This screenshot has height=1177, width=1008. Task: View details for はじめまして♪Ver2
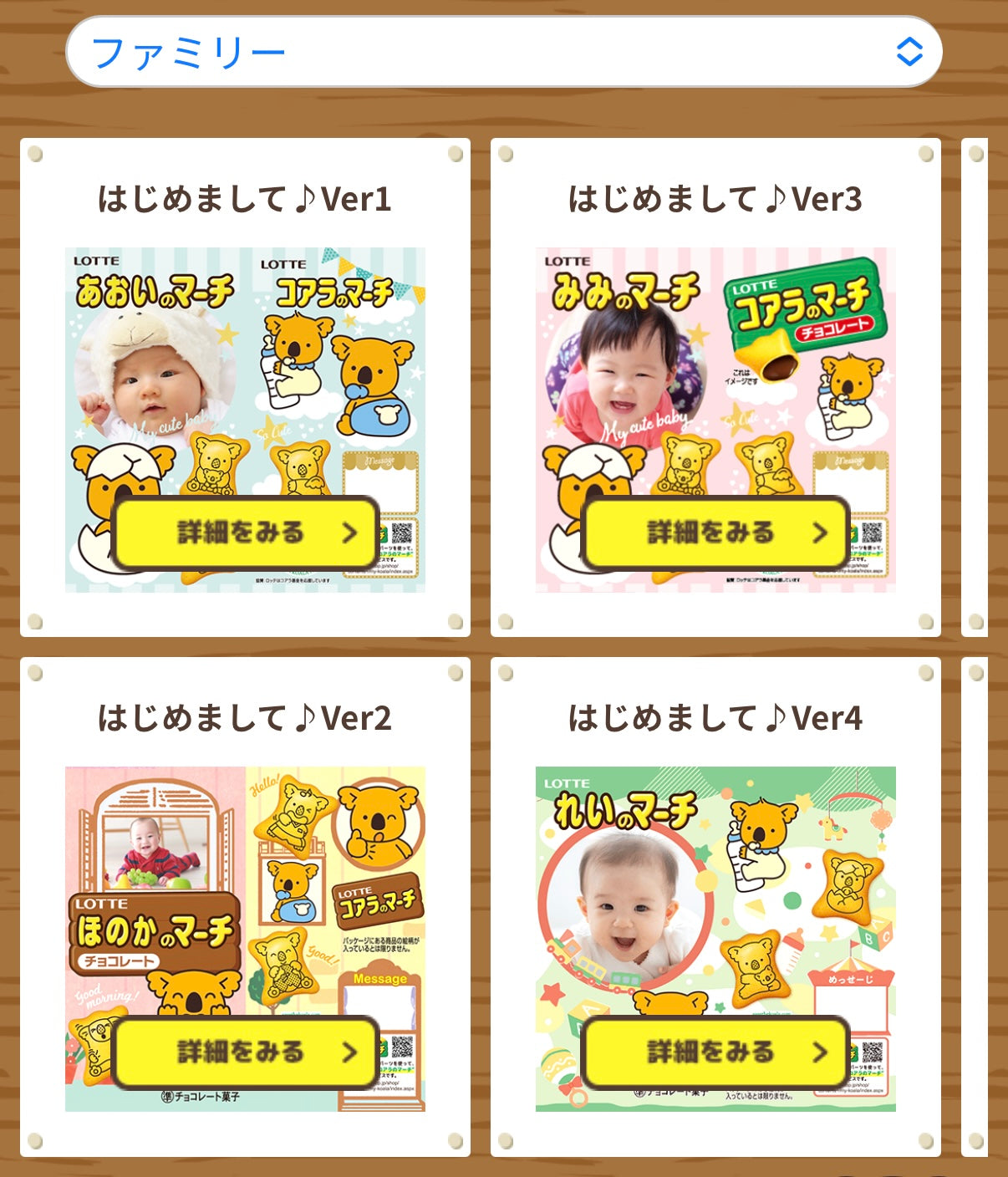point(247,1052)
